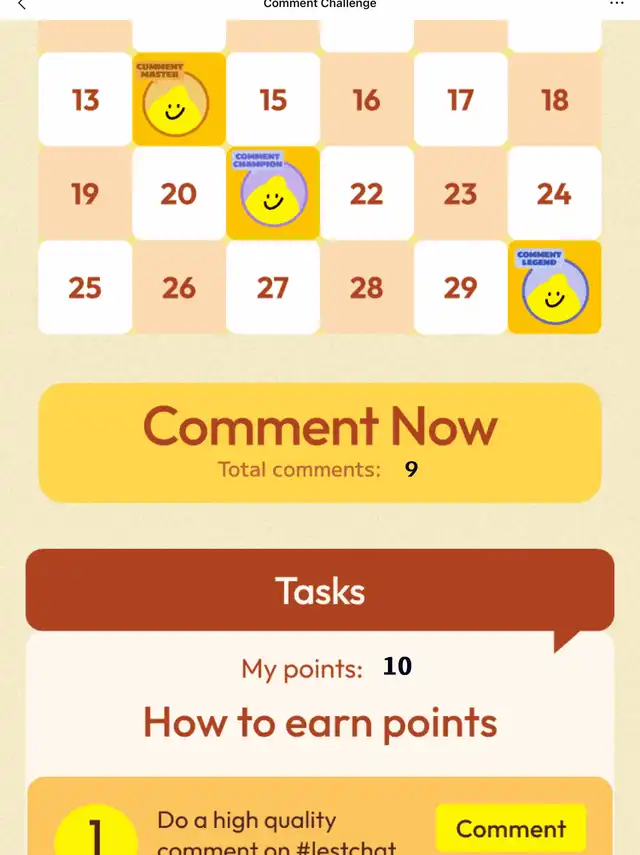Go back from the Comment Challenge page
The height and width of the screenshot is (855, 640).
[x=21, y=6]
